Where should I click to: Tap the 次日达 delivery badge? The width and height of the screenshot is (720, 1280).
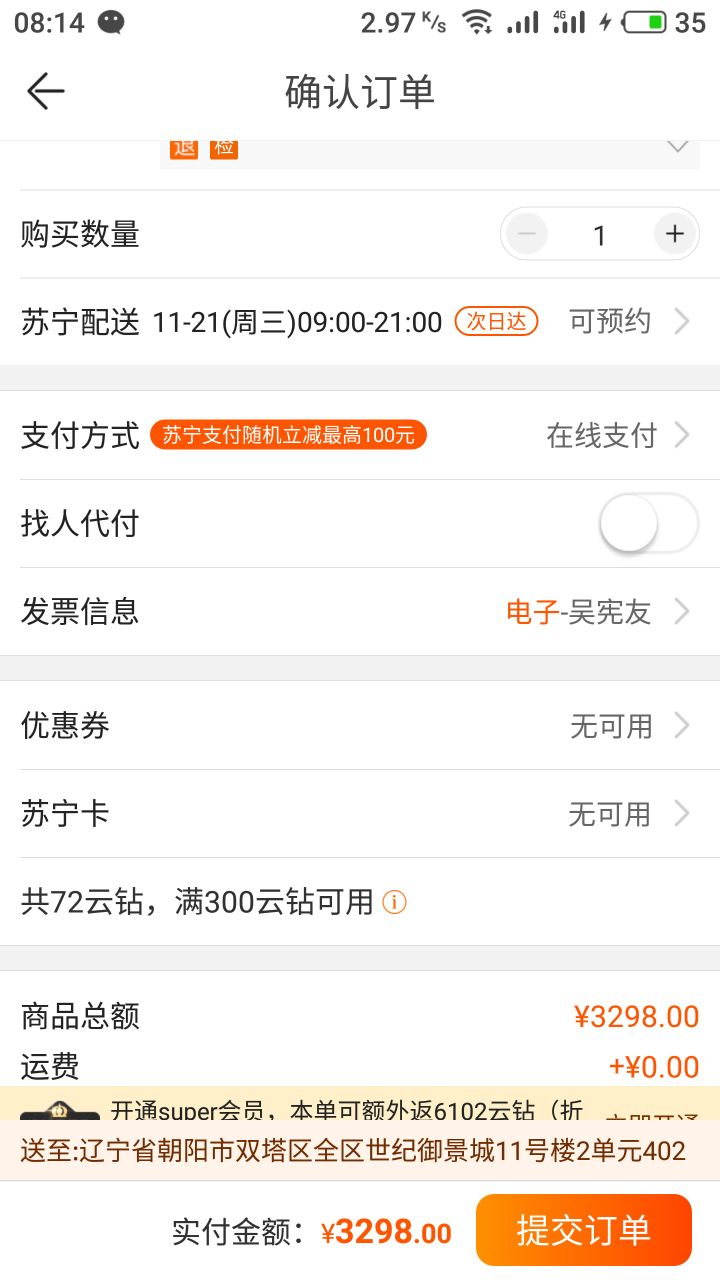pos(496,322)
